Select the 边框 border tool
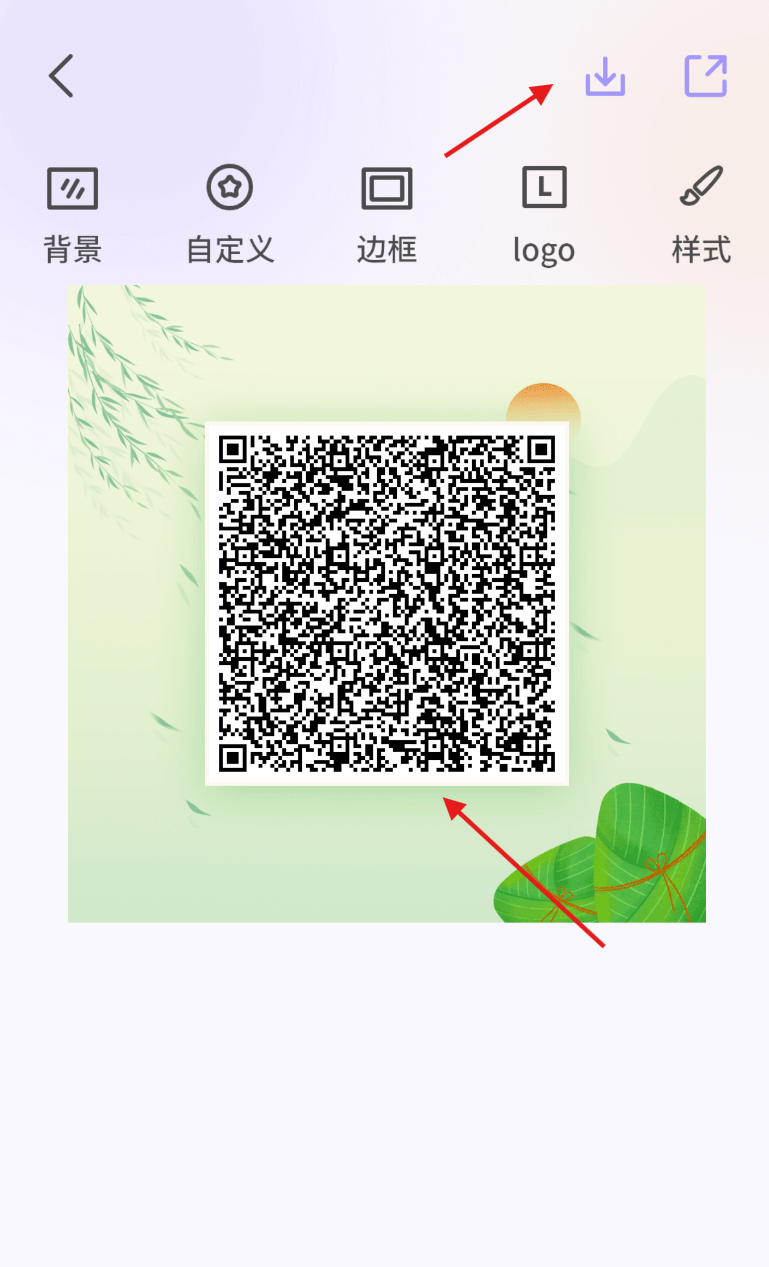The height and width of the screenshot is (1267, 769). pos(387,213)
